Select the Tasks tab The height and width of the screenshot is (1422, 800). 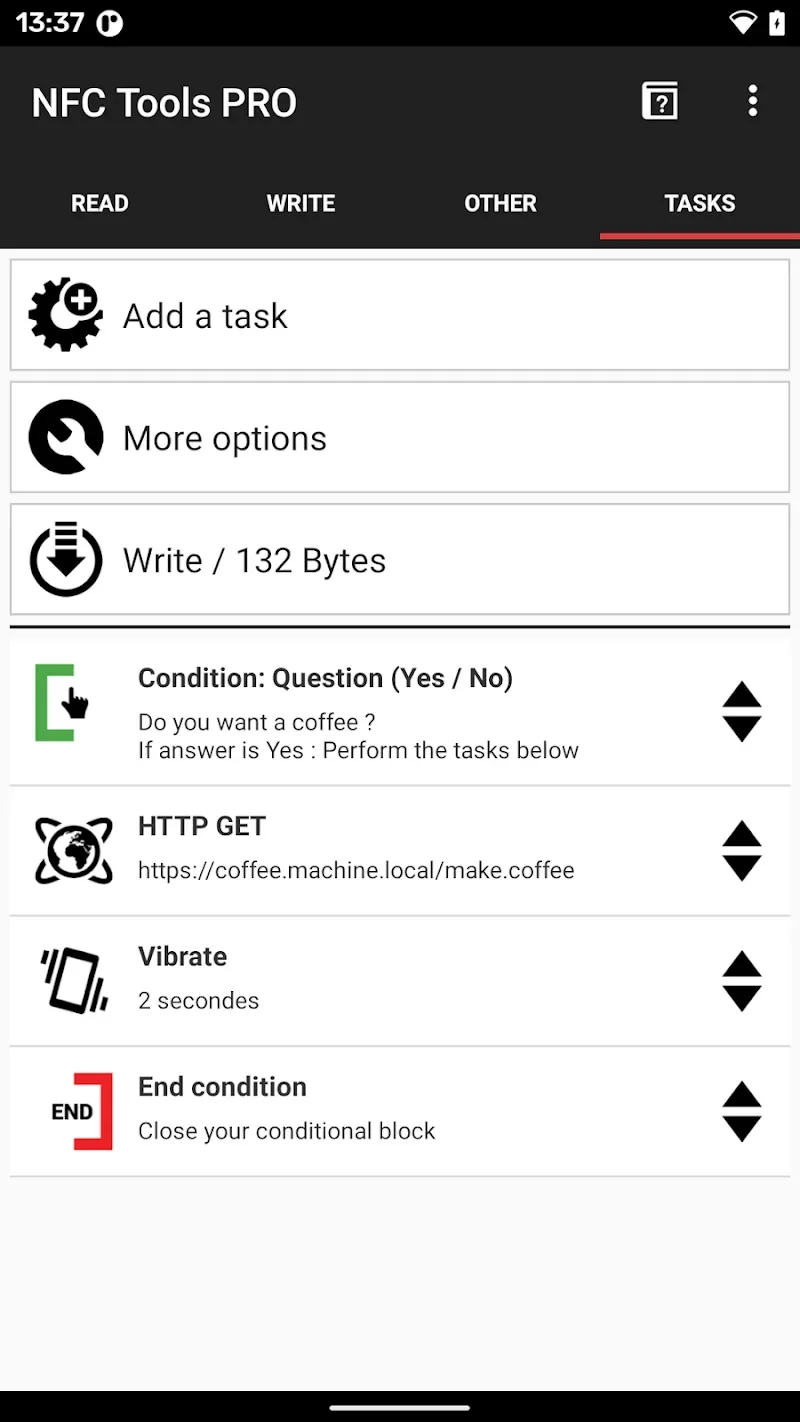tap(699, 203)
